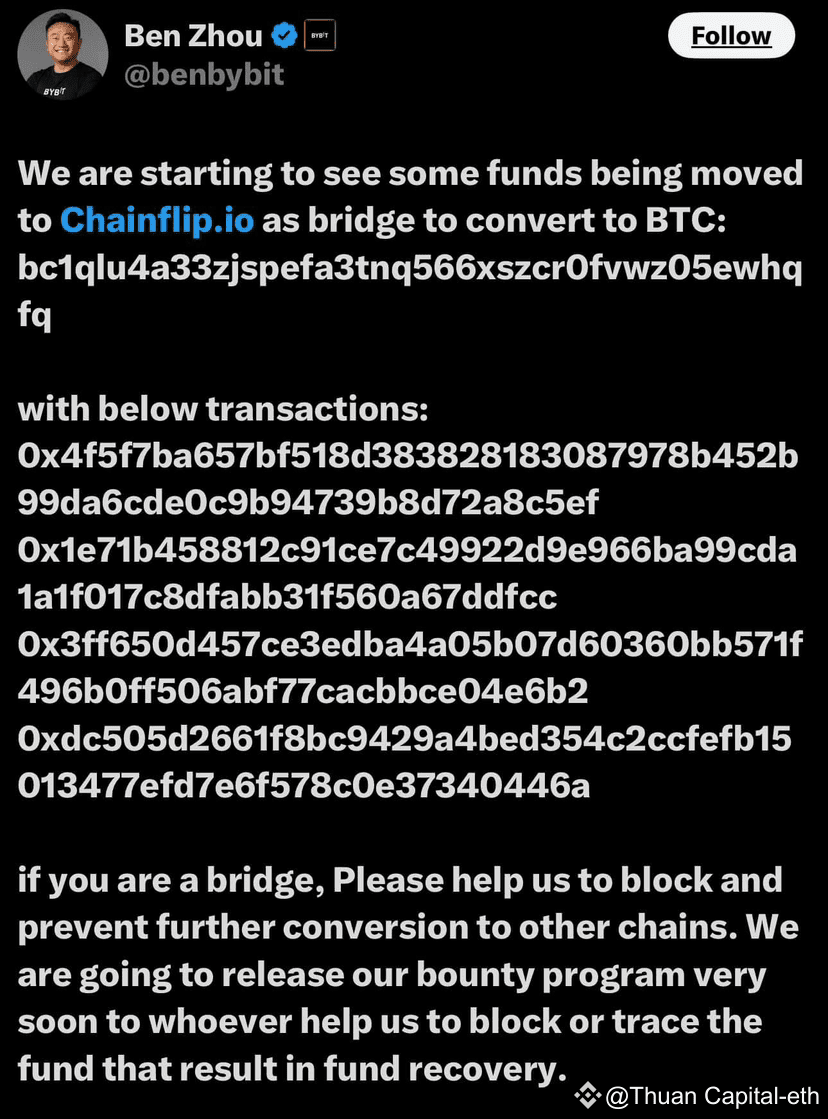Select the transaction hash starting with 0x1e71b458
828x1119 pixels.
click(x=410, y=550)
